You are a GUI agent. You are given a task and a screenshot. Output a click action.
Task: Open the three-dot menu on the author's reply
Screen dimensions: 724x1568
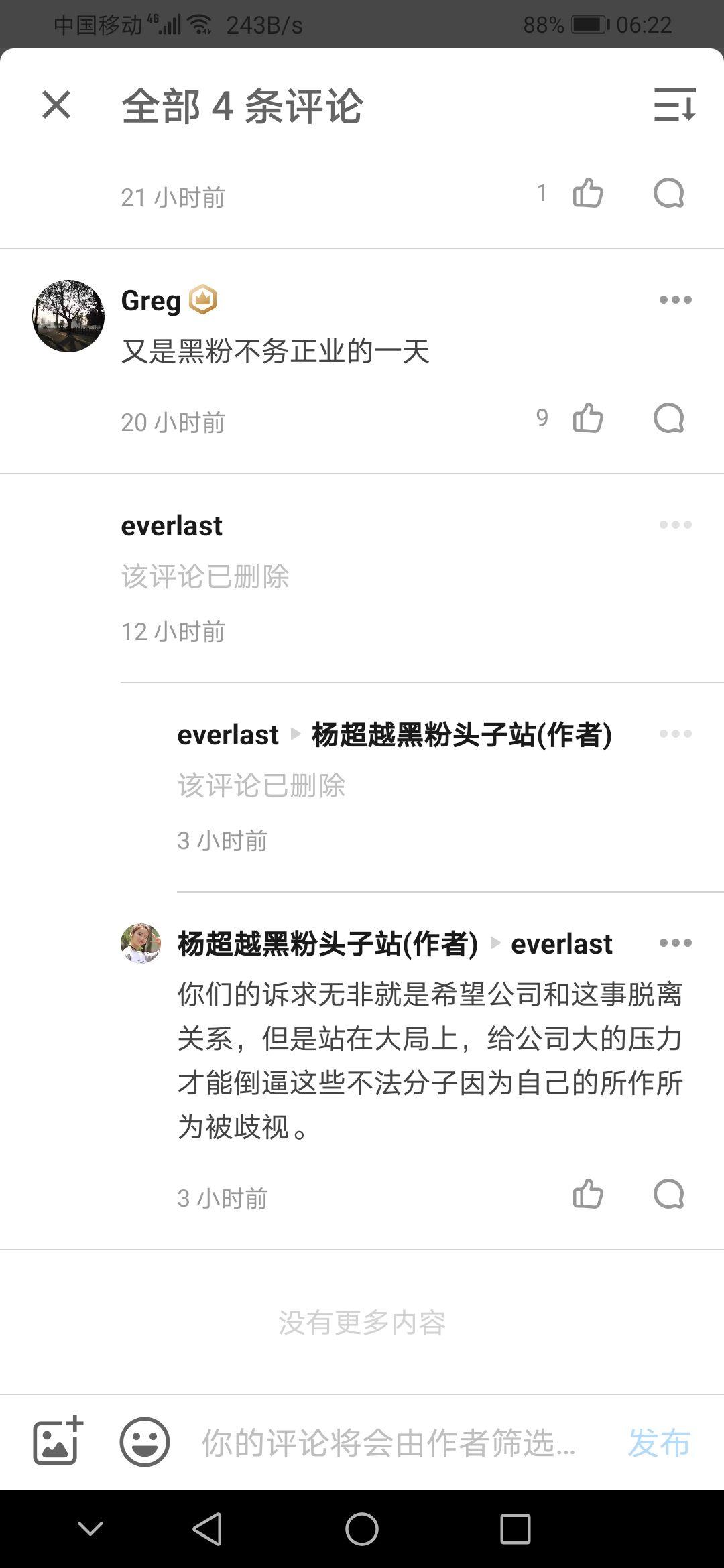tap(676, 943)
